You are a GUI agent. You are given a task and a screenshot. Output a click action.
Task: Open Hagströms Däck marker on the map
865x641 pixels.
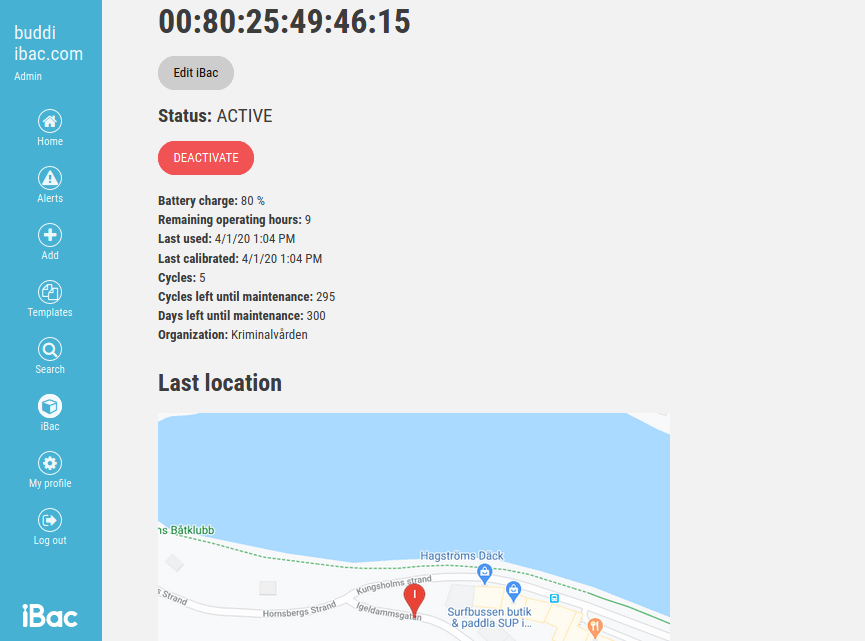pos(484,572)
